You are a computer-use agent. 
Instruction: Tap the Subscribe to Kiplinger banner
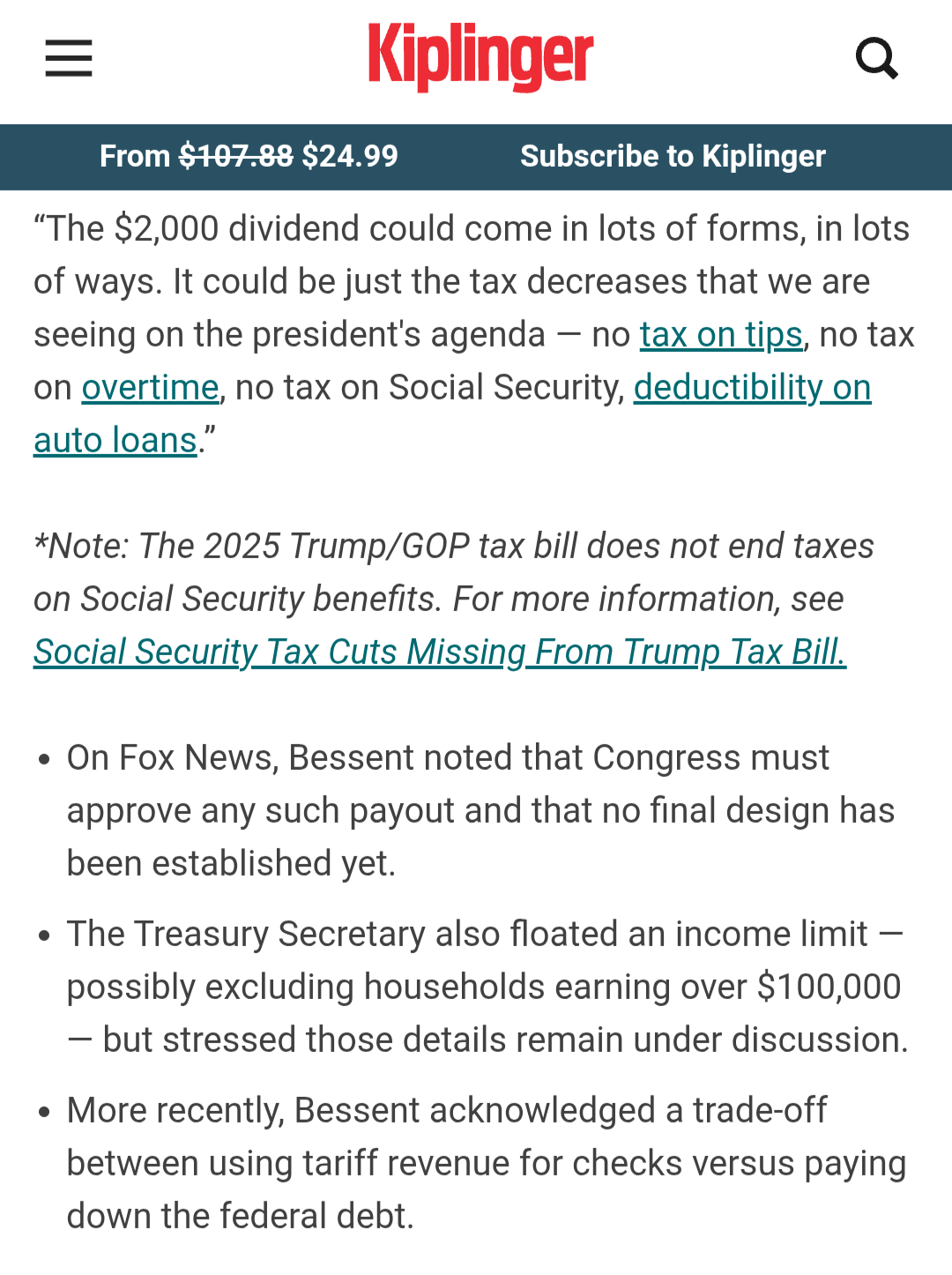click(x=672, y=156)
